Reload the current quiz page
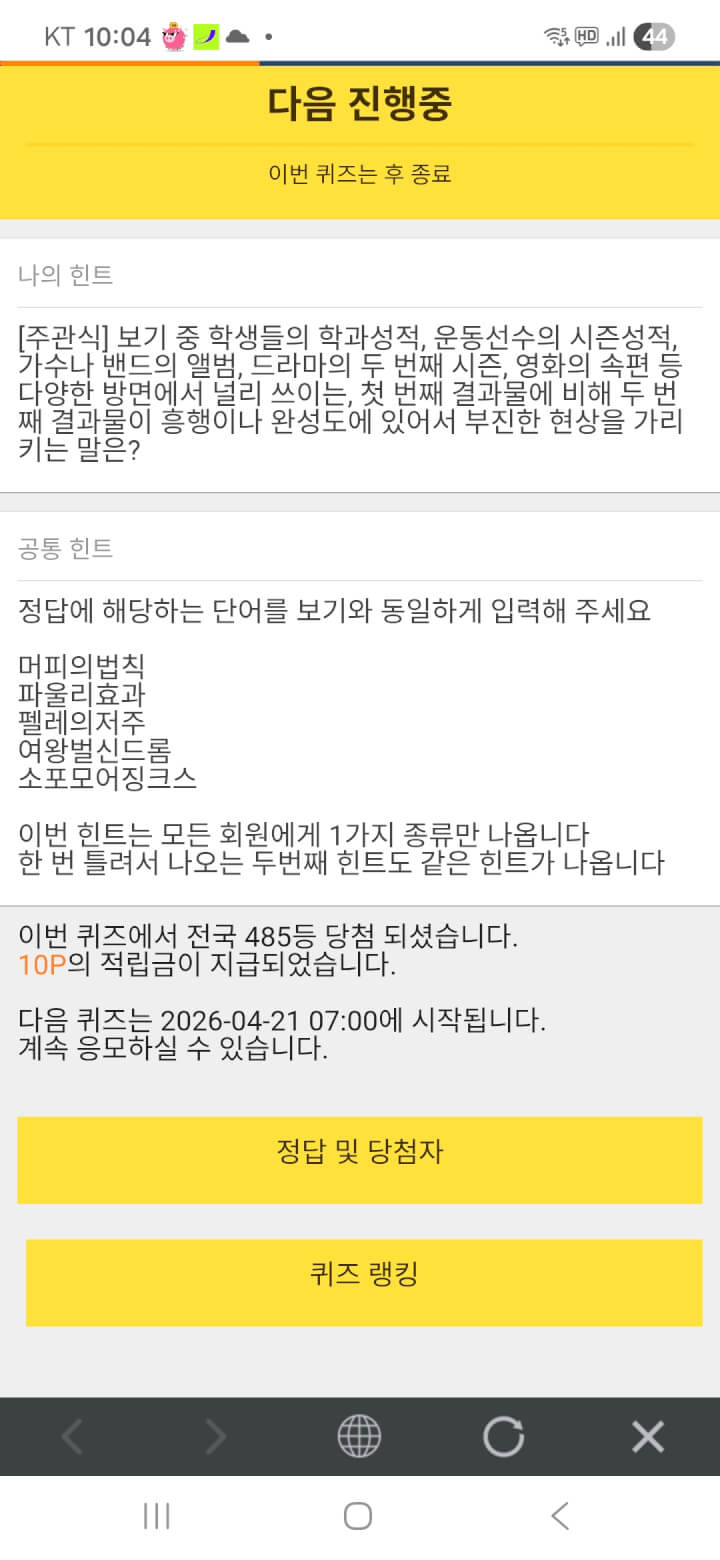720x1560 pixels. click(503, 1437)
